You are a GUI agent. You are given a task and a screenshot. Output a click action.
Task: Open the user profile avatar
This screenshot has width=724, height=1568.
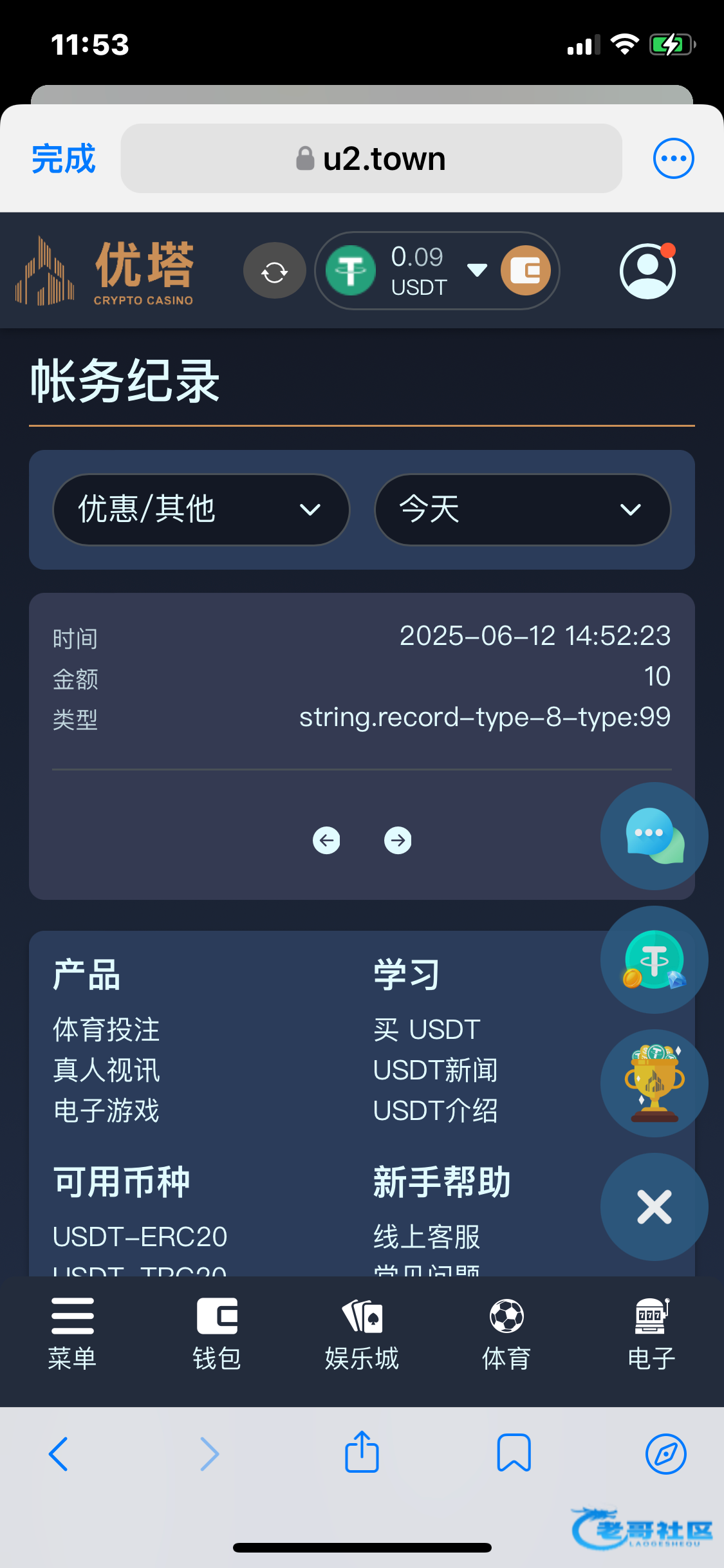tap(647, 271)
